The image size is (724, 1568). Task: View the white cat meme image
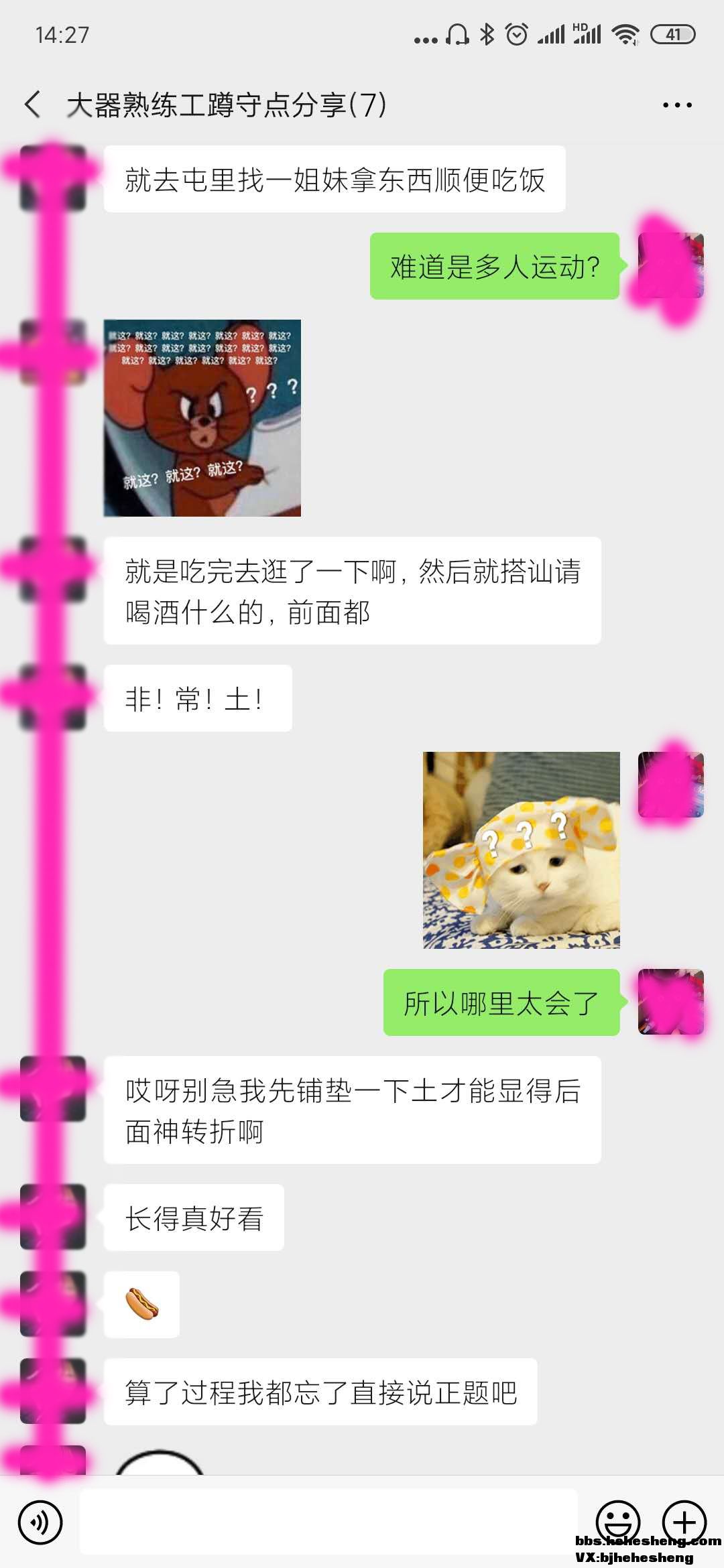tap(521, 850)
